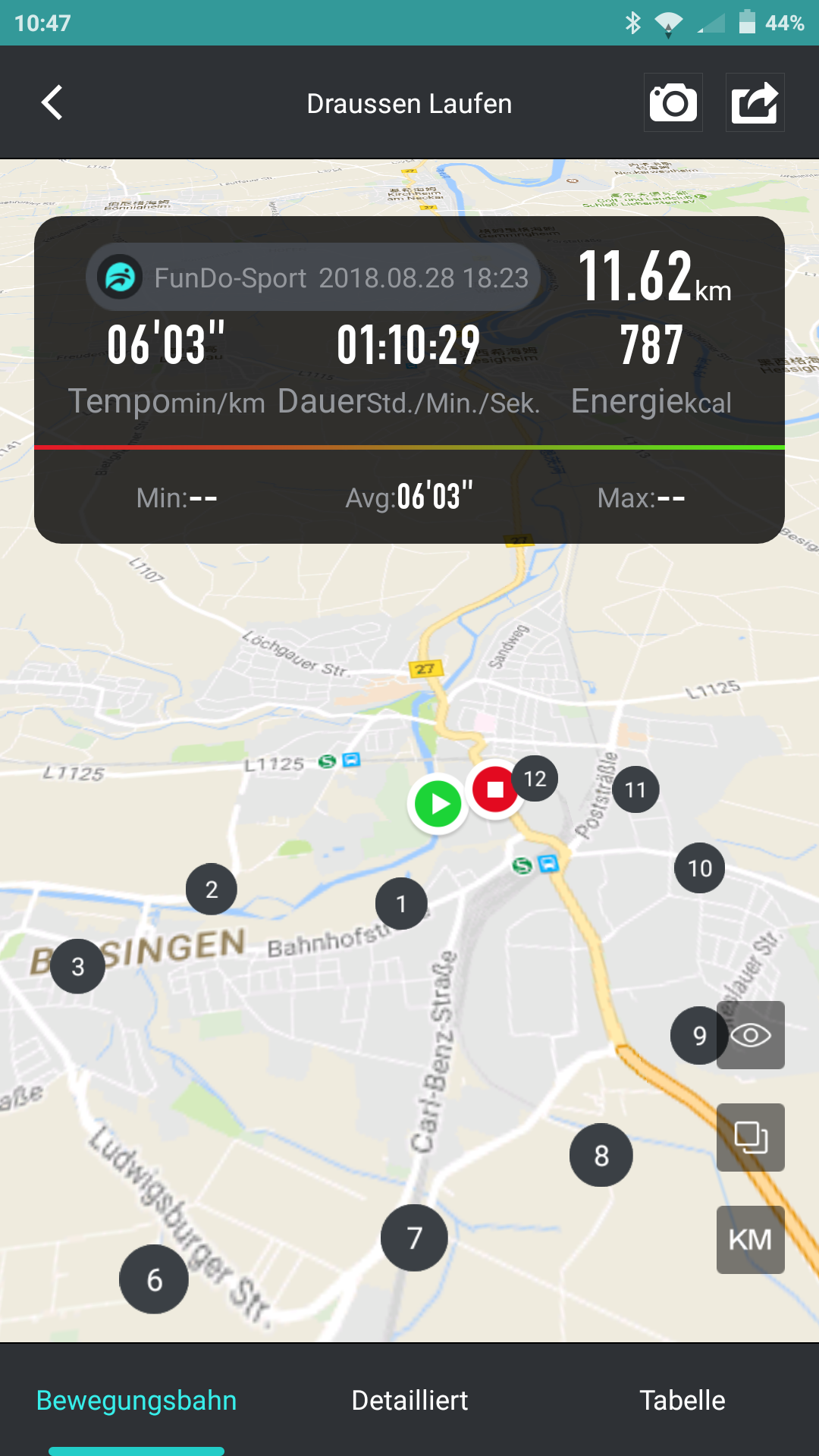Go back using the top-left arrow
The image size is (819, 1456).
coord(52,102)
